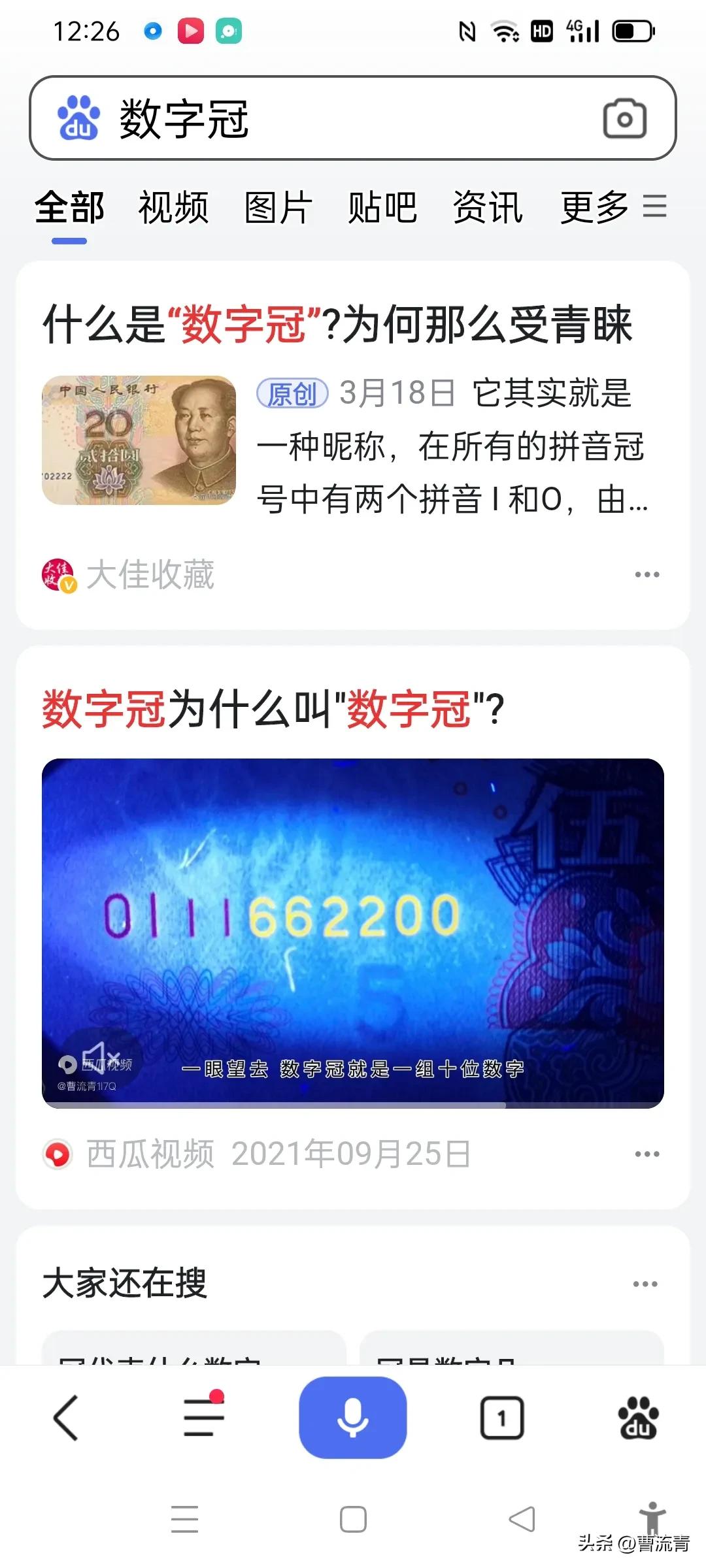Image resolution: width=706 pixels, height=1568 pixels.
Task: Expand the 更多 search categories
Action: [594, 208]
